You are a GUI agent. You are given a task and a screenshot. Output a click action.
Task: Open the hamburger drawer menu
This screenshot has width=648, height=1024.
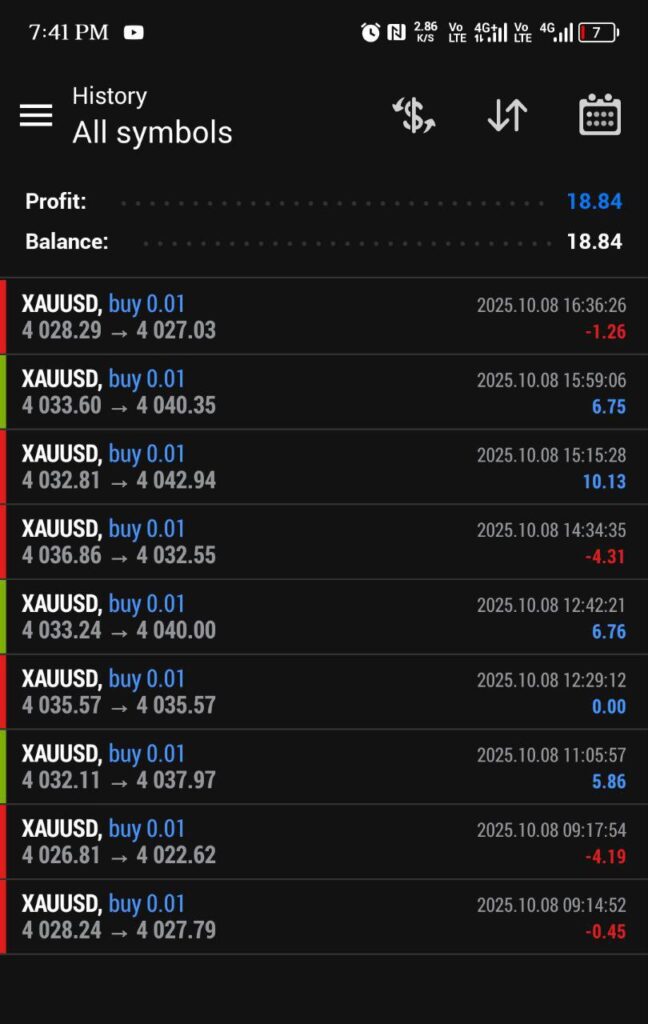pos(36,115)
